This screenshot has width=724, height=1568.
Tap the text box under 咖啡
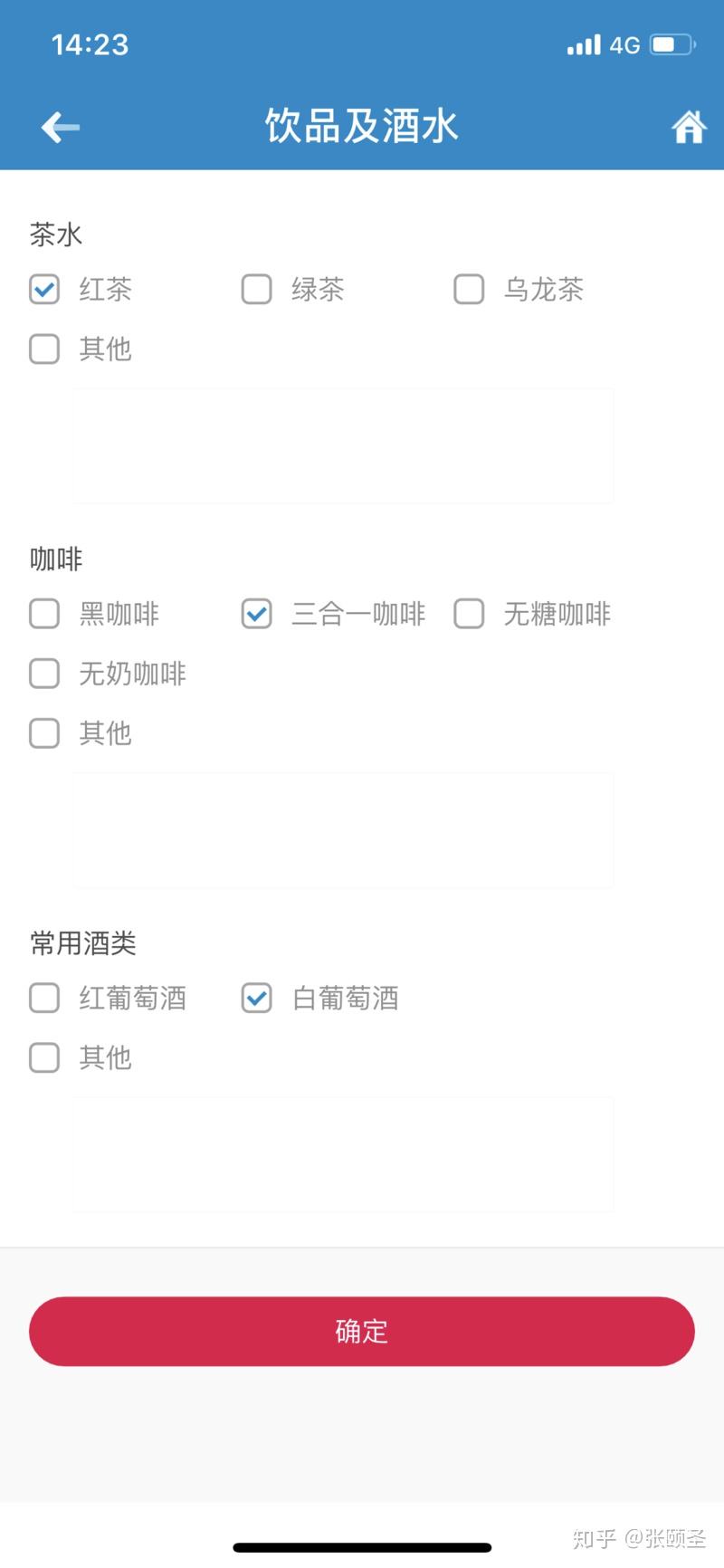(343, 830)
